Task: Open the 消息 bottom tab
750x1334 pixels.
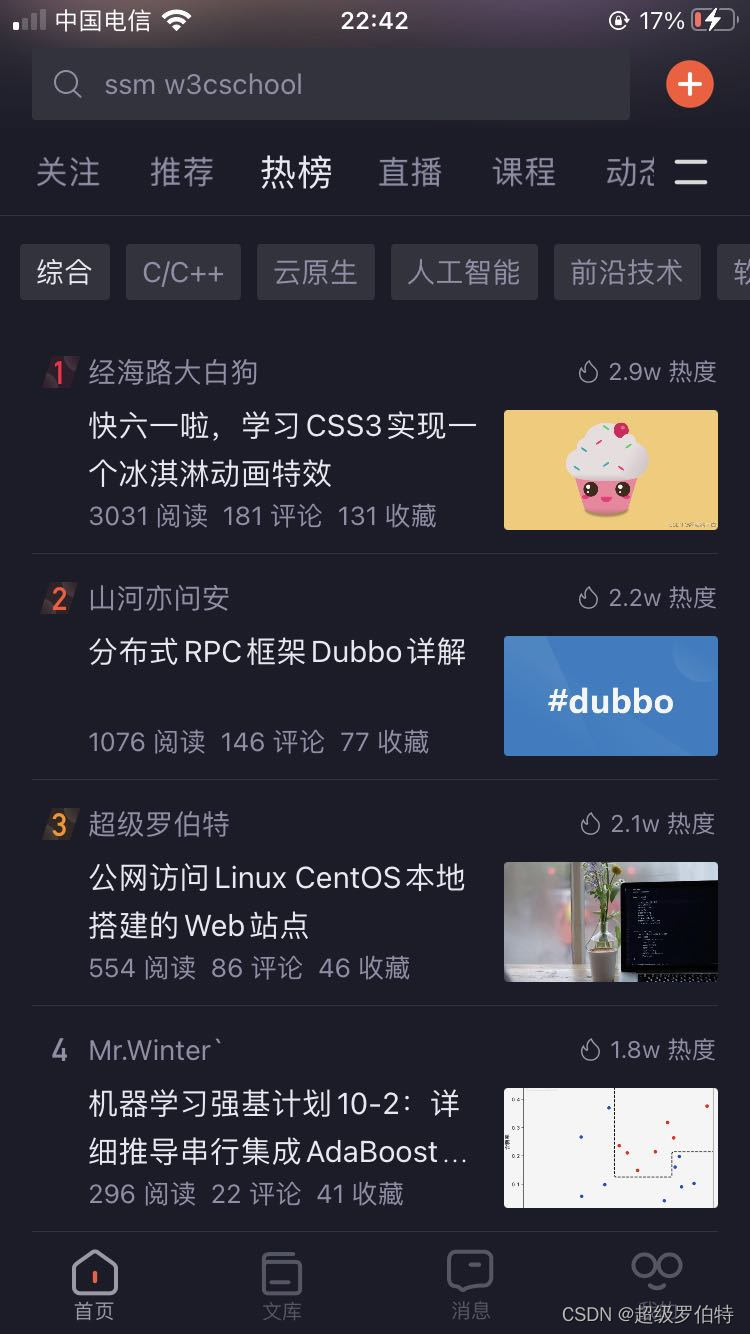Action: point(470,1285)
